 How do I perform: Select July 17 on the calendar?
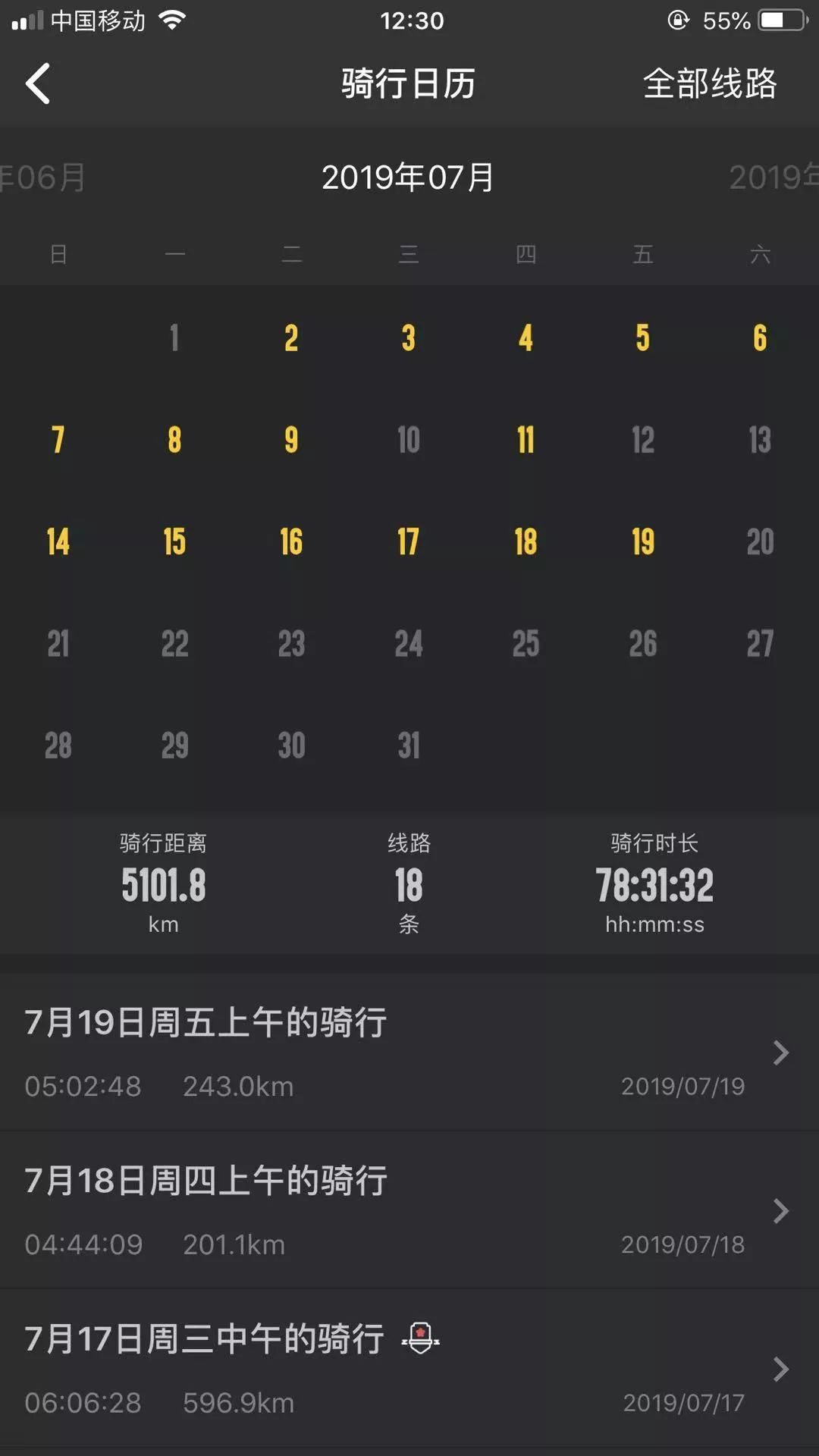pos(408,541)
